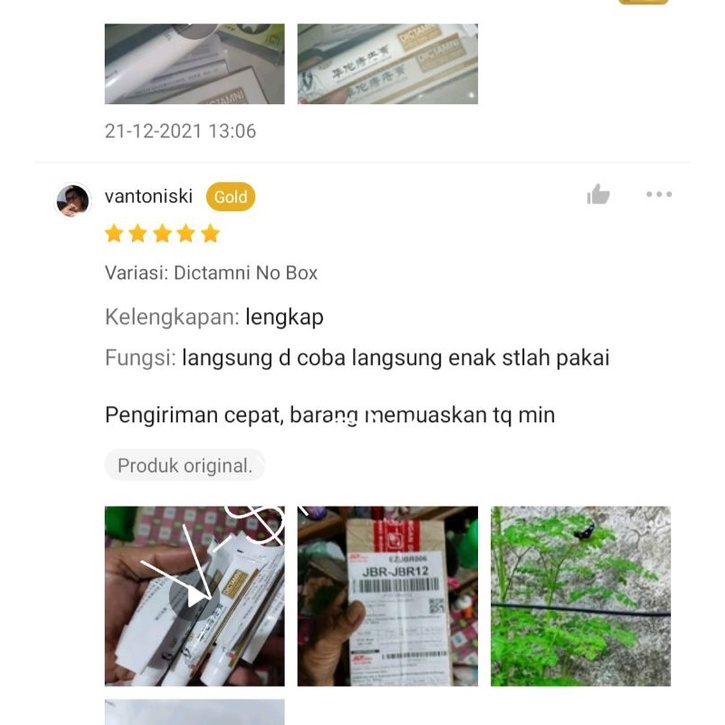
Task: Play vantoniski's review video of cream tubes
Action: pyautogui.click(x=194, y=596)
